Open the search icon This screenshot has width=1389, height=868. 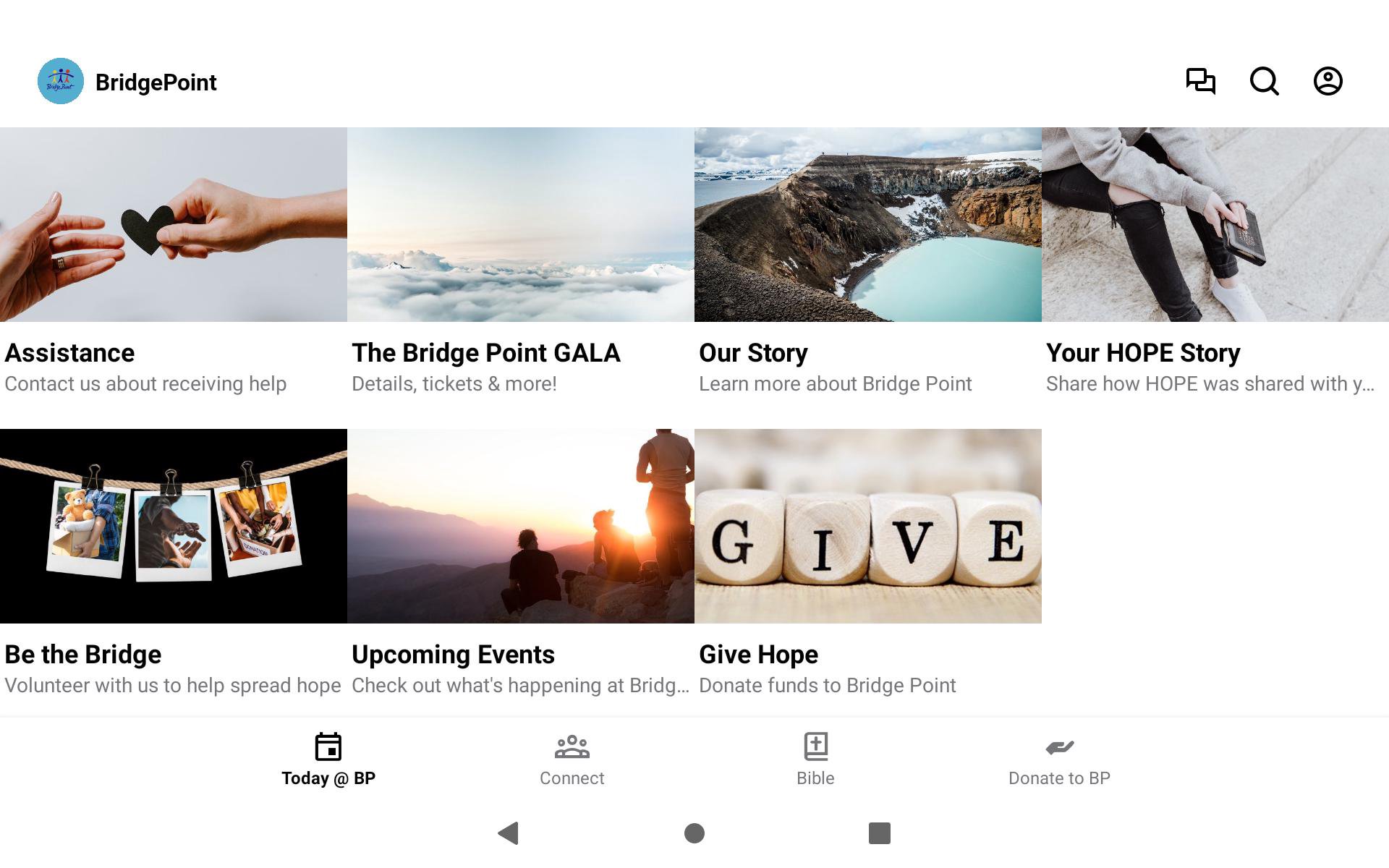1264,81
